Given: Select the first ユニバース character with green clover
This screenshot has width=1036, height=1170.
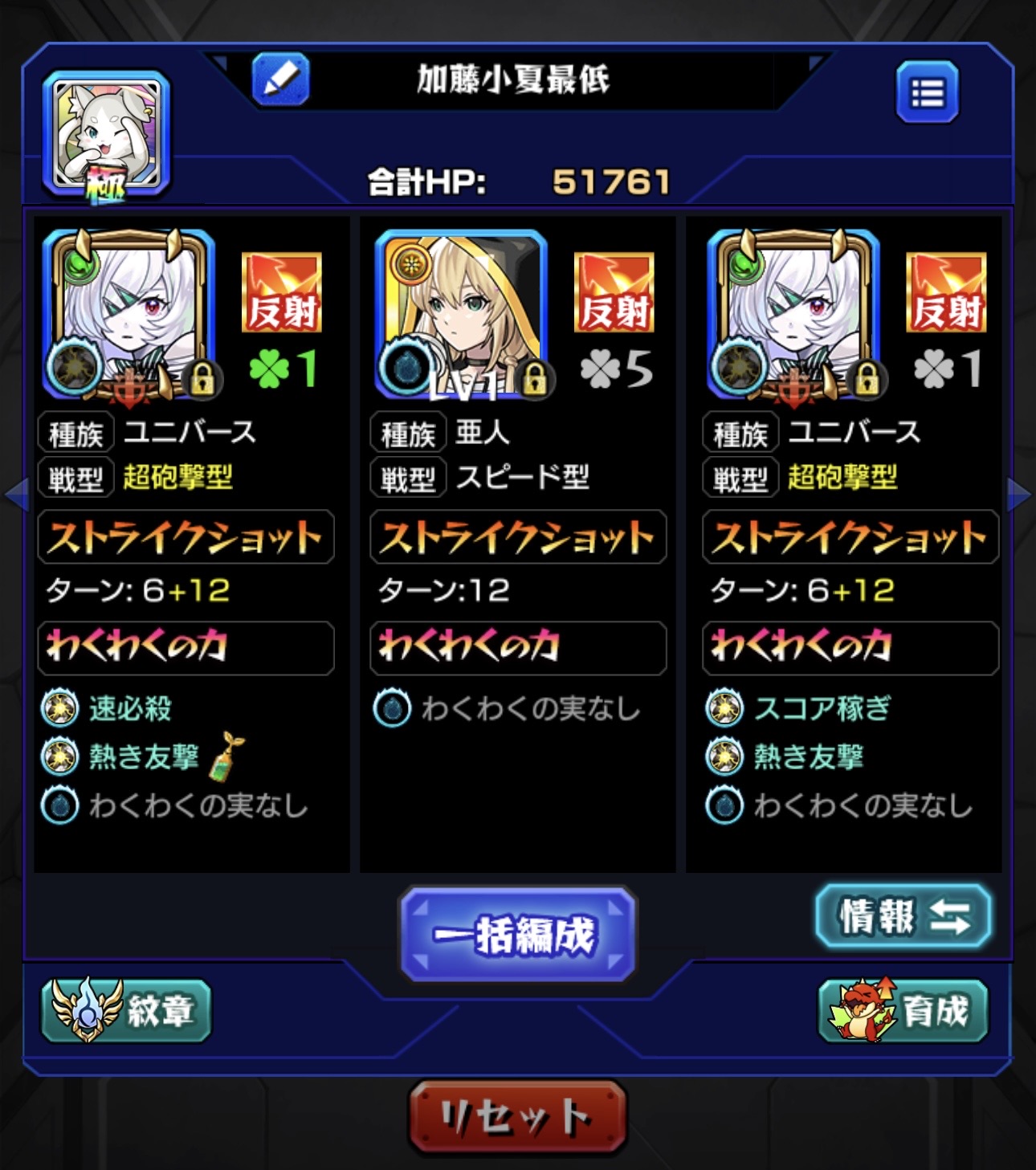Looking at the screenshot, I should pyautogui.click(x=129, y=314).
